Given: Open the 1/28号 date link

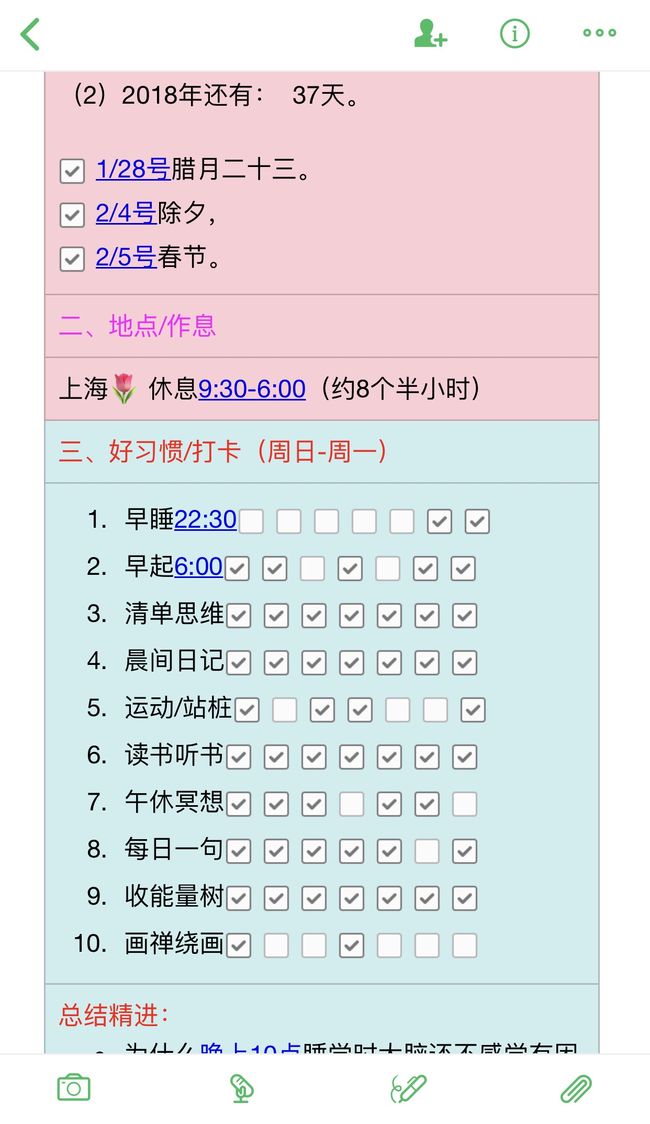Looking at the screenshot, I should click(x=133, y=169).
